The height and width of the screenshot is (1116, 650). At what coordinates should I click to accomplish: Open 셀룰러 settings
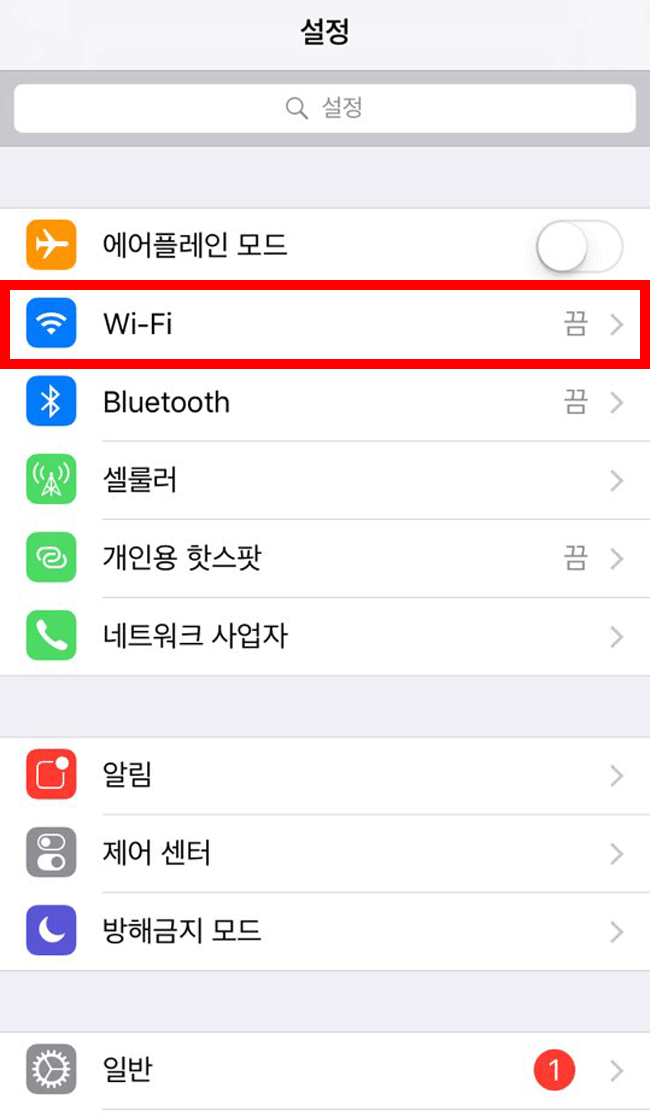pos(325,480)
